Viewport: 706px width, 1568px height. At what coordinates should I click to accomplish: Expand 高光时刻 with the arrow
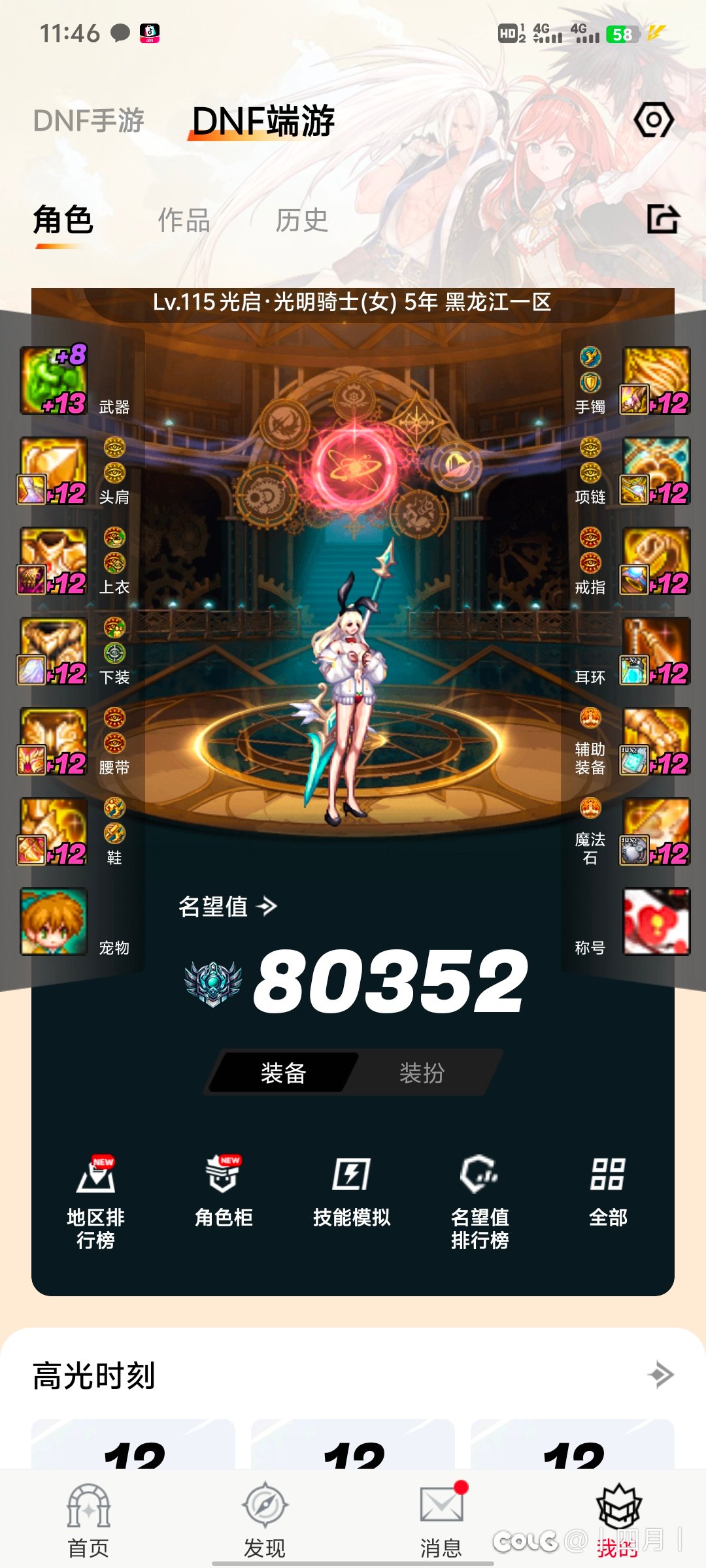coord(661,1375)
